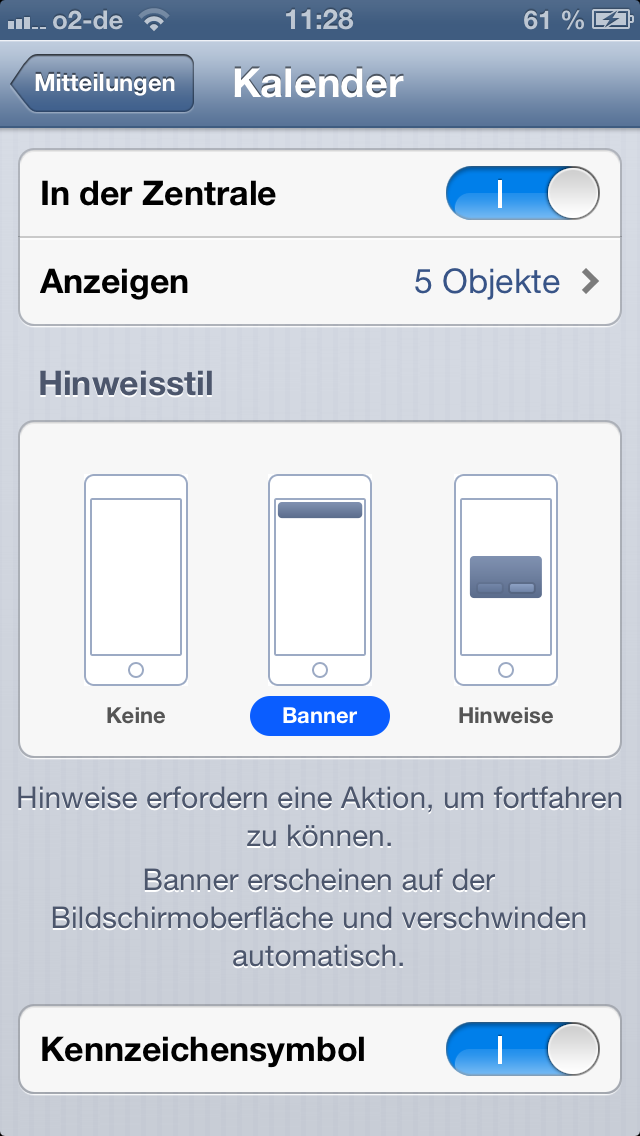This screenshot has width=640, height=1136.
Task: Choose the Banner alert style
Action: click(x=320, y=604)
